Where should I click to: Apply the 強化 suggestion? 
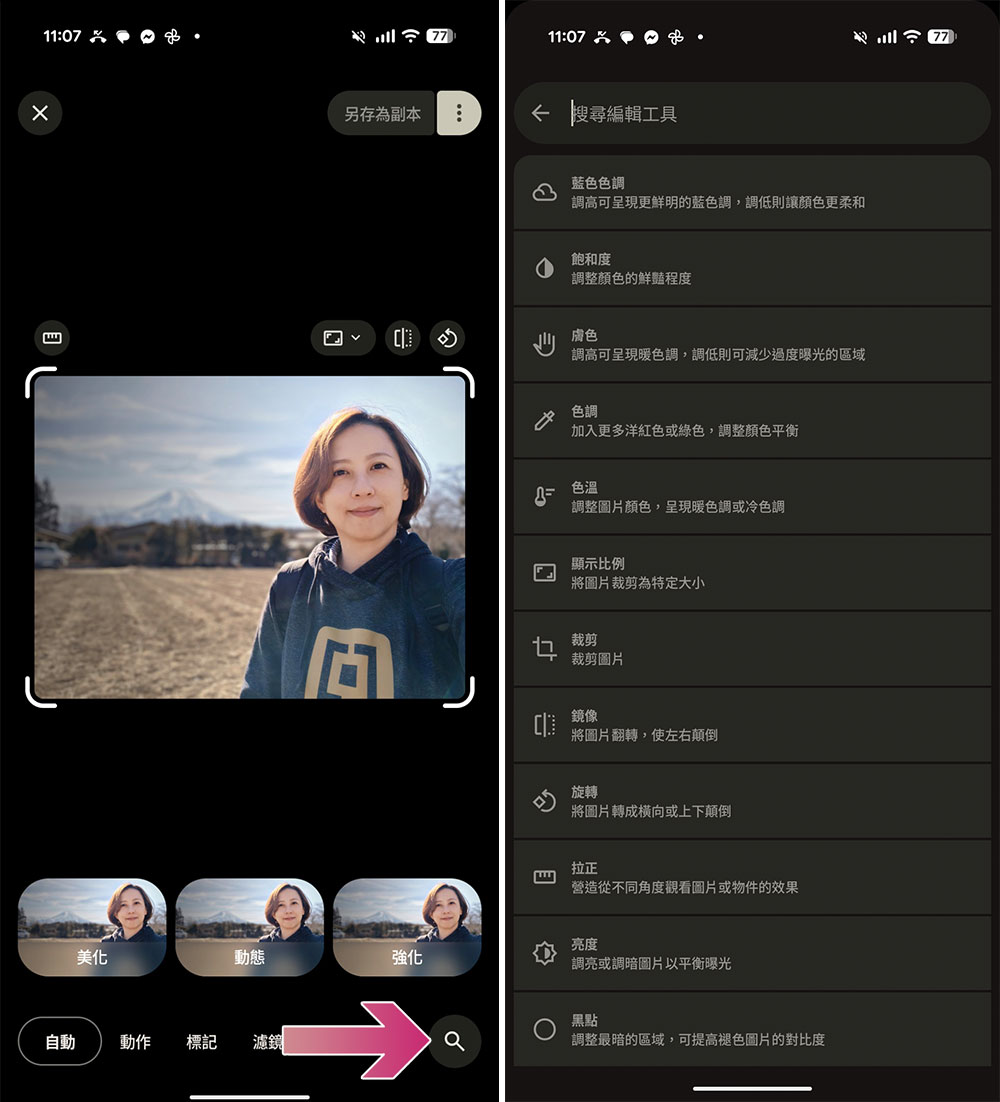click(406, 927)
